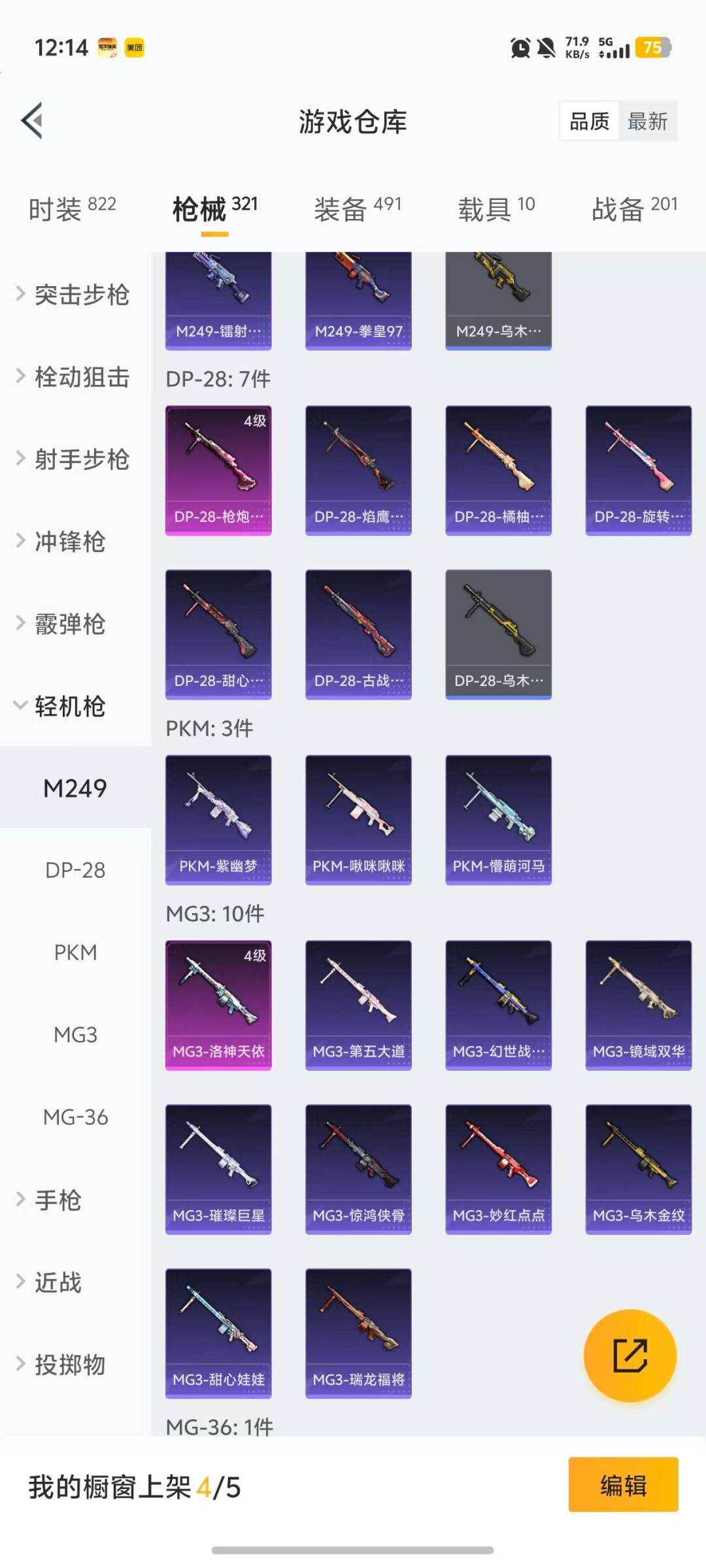Tap the 编辑 button
706x1568 pixels.
[623, 1485]
